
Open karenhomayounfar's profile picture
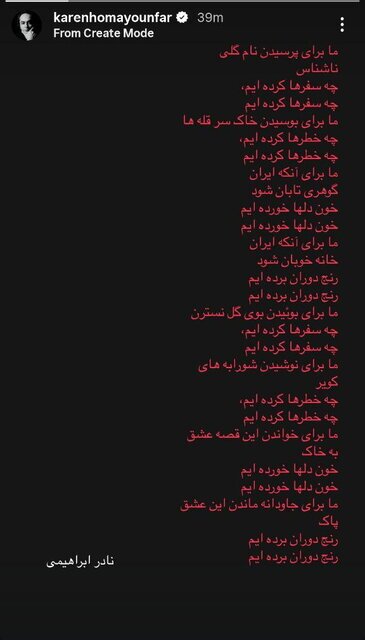[x=27, y=25]
